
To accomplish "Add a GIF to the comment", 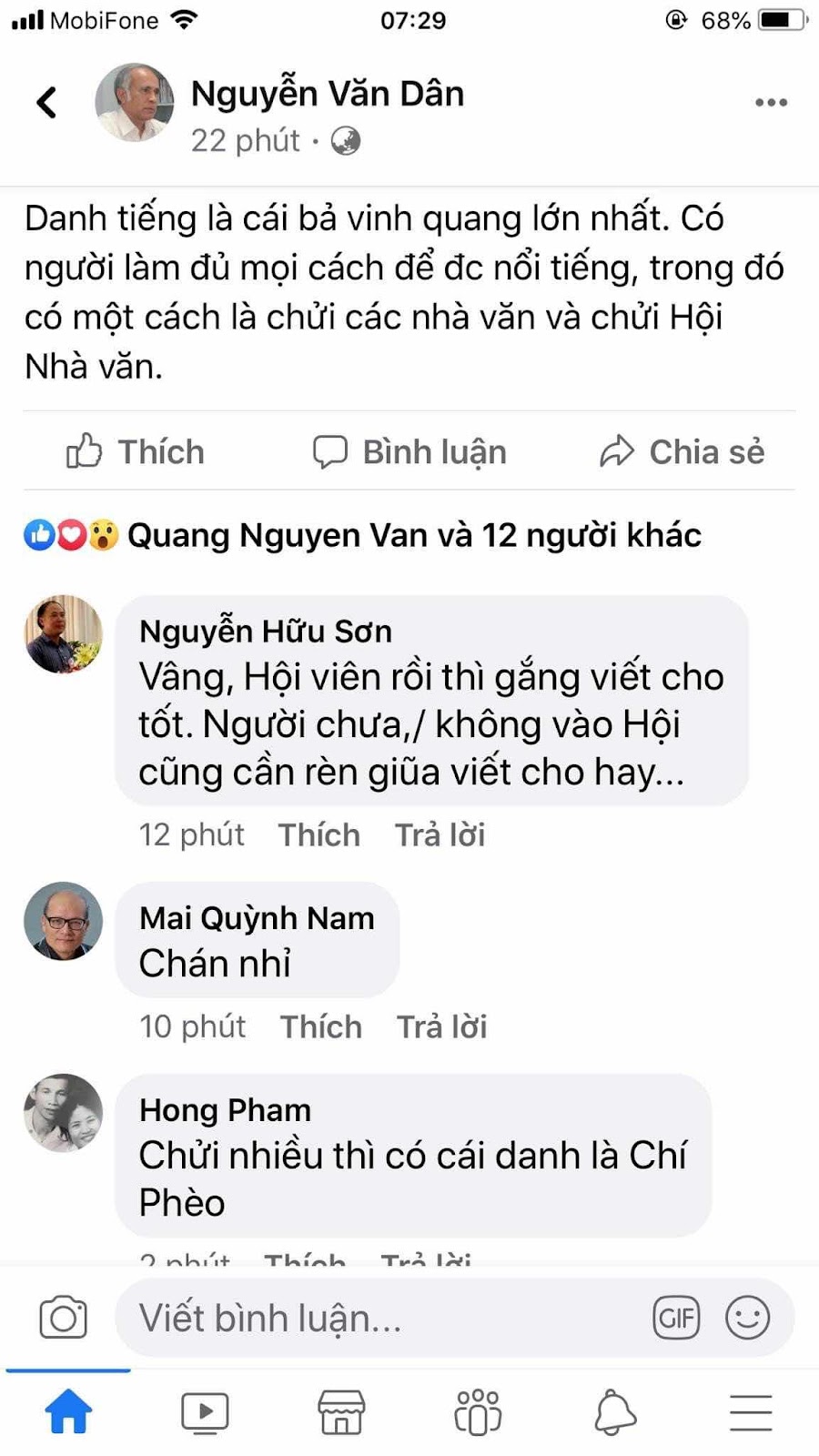I will [x=676, y=1318].
